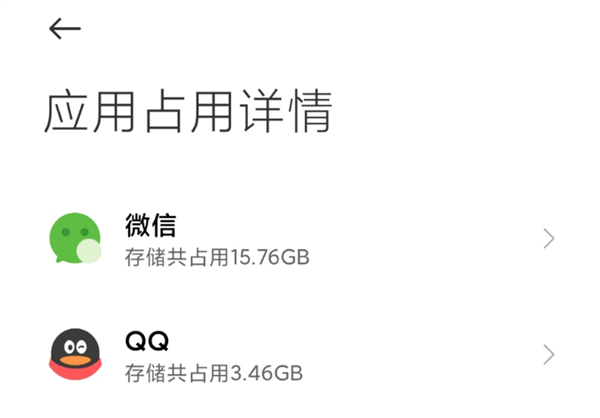The width and height of the screenshot is (600, 418).
Task: Go back using the top arrow
Action: coord(64,29)
